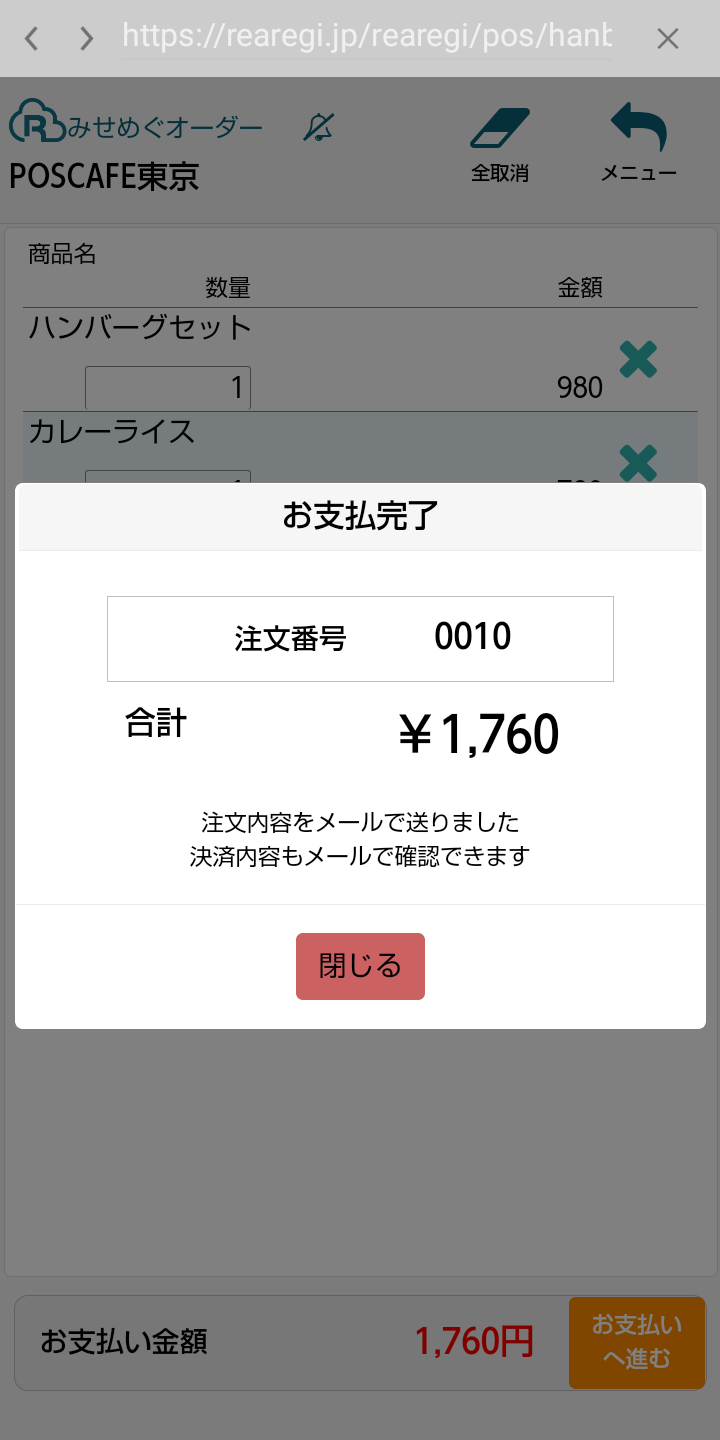
Task: Go back in the browser history
Action: [x=32, y=39]
